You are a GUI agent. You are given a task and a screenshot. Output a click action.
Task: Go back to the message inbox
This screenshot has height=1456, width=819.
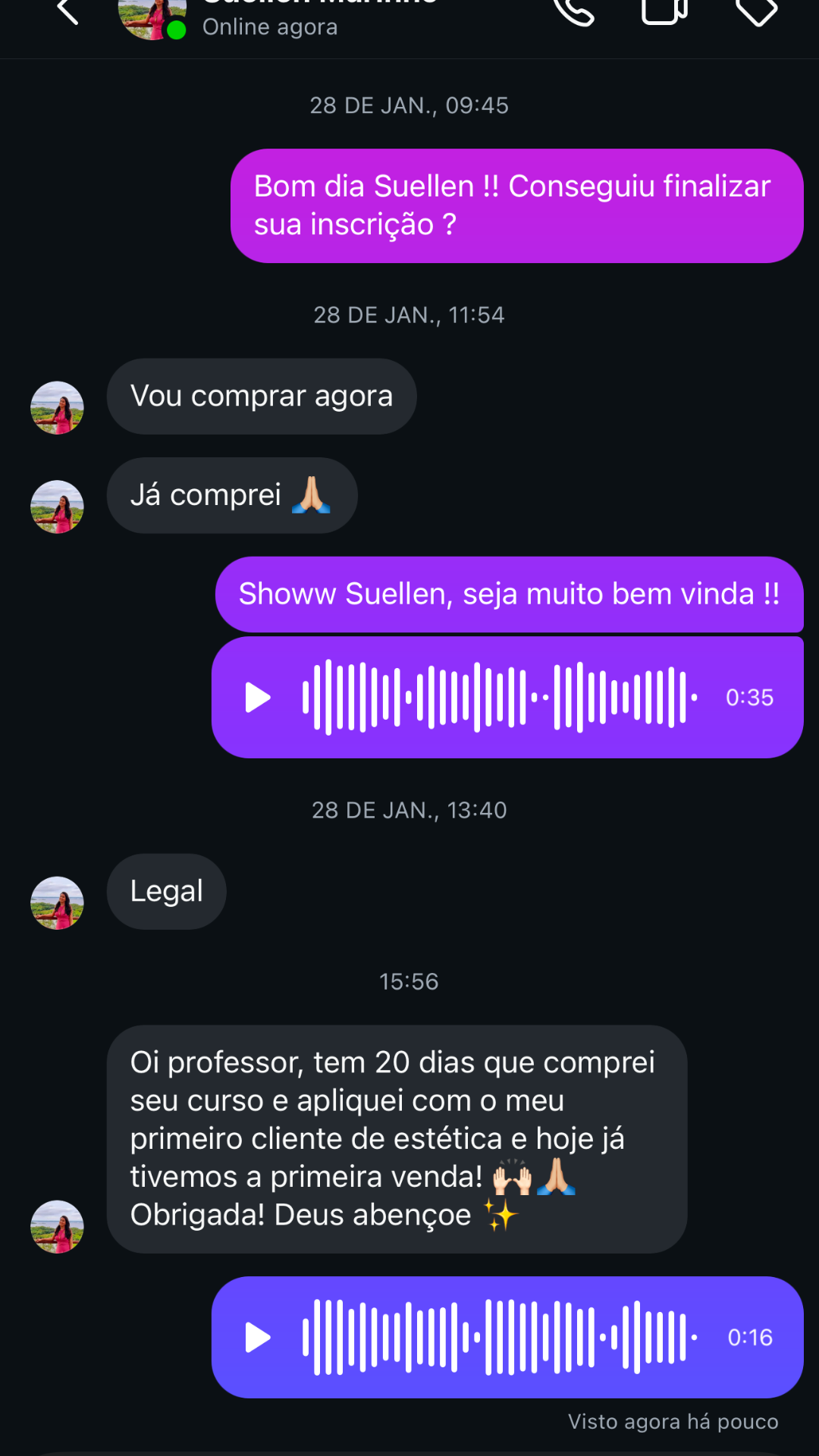coord(67,11)
